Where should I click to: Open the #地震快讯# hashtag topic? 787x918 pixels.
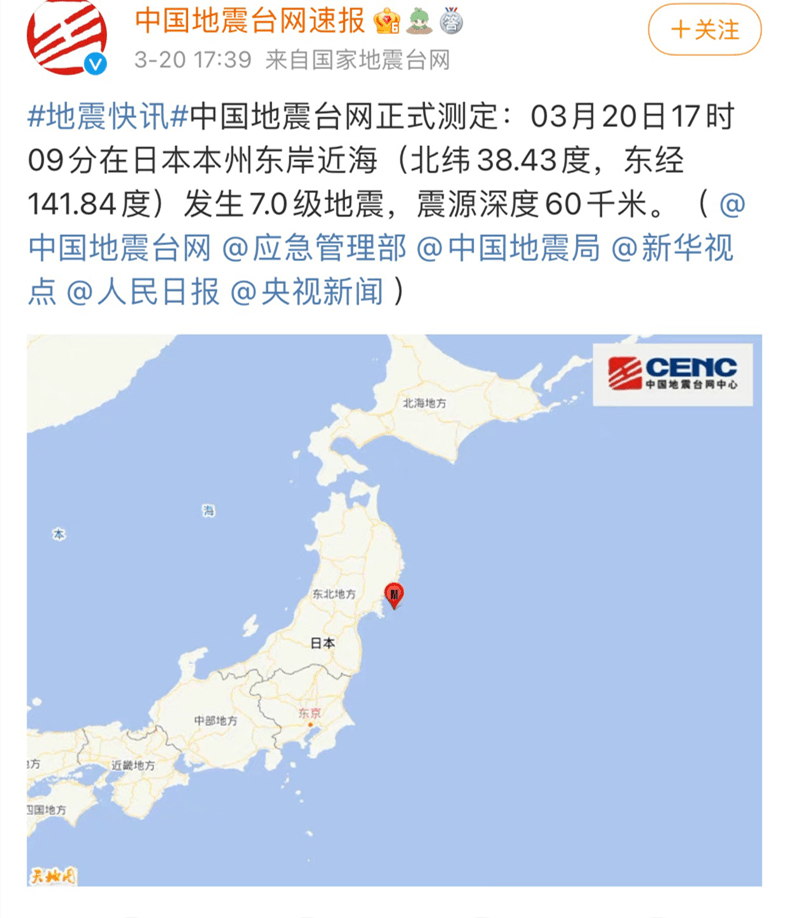coord(107,117)
